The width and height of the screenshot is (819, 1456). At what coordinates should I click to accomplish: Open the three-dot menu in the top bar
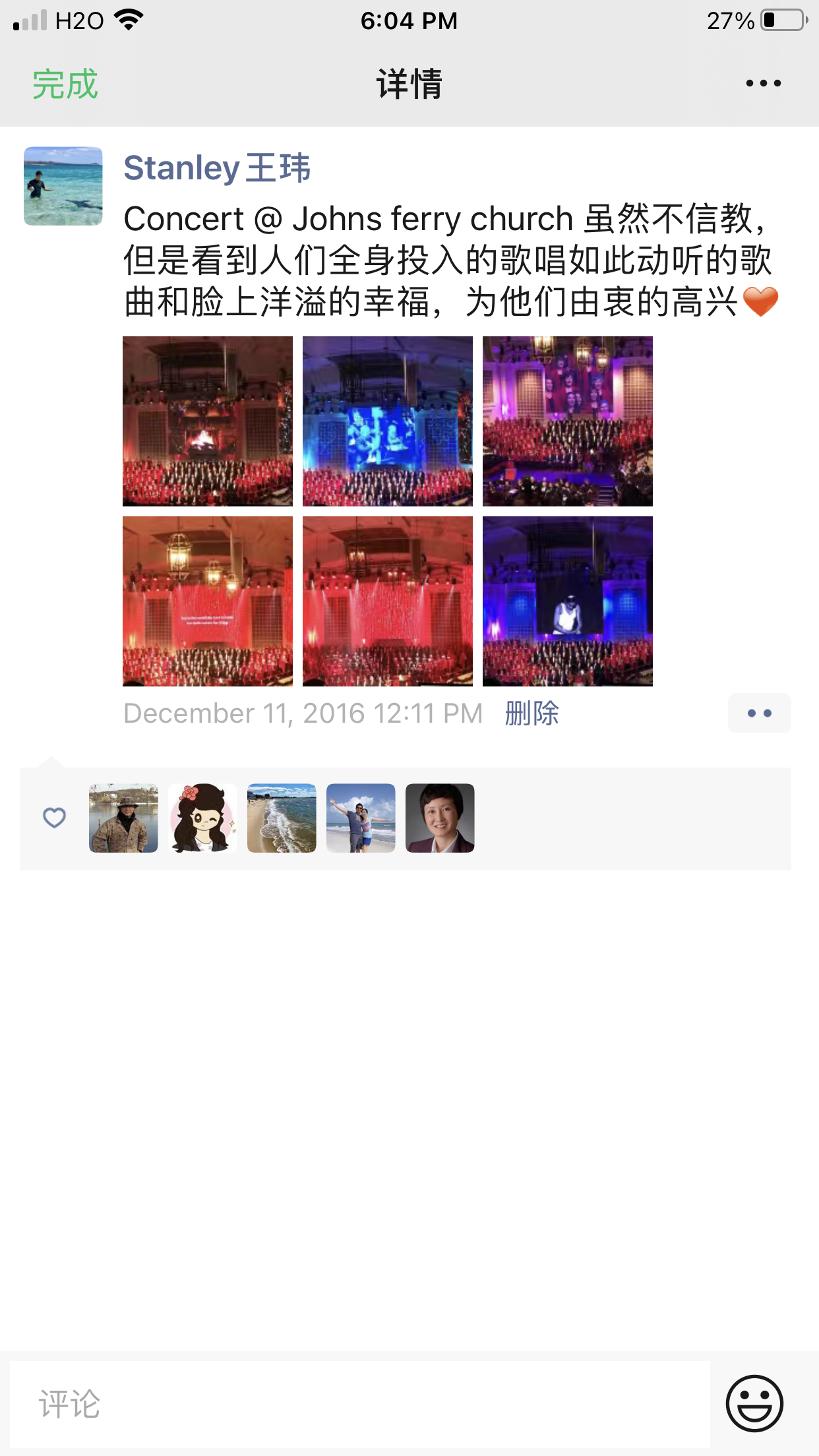(x=763, y=84)
